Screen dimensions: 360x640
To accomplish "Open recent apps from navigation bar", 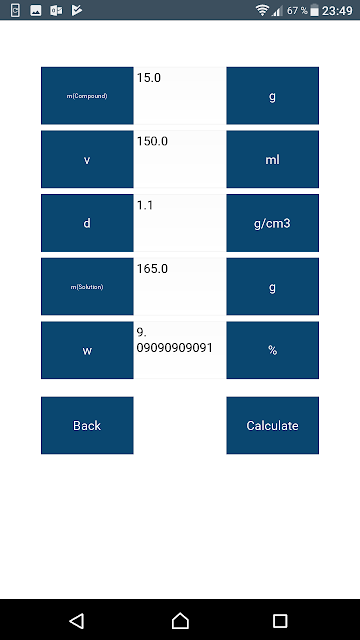I will [x=280, y=620].
